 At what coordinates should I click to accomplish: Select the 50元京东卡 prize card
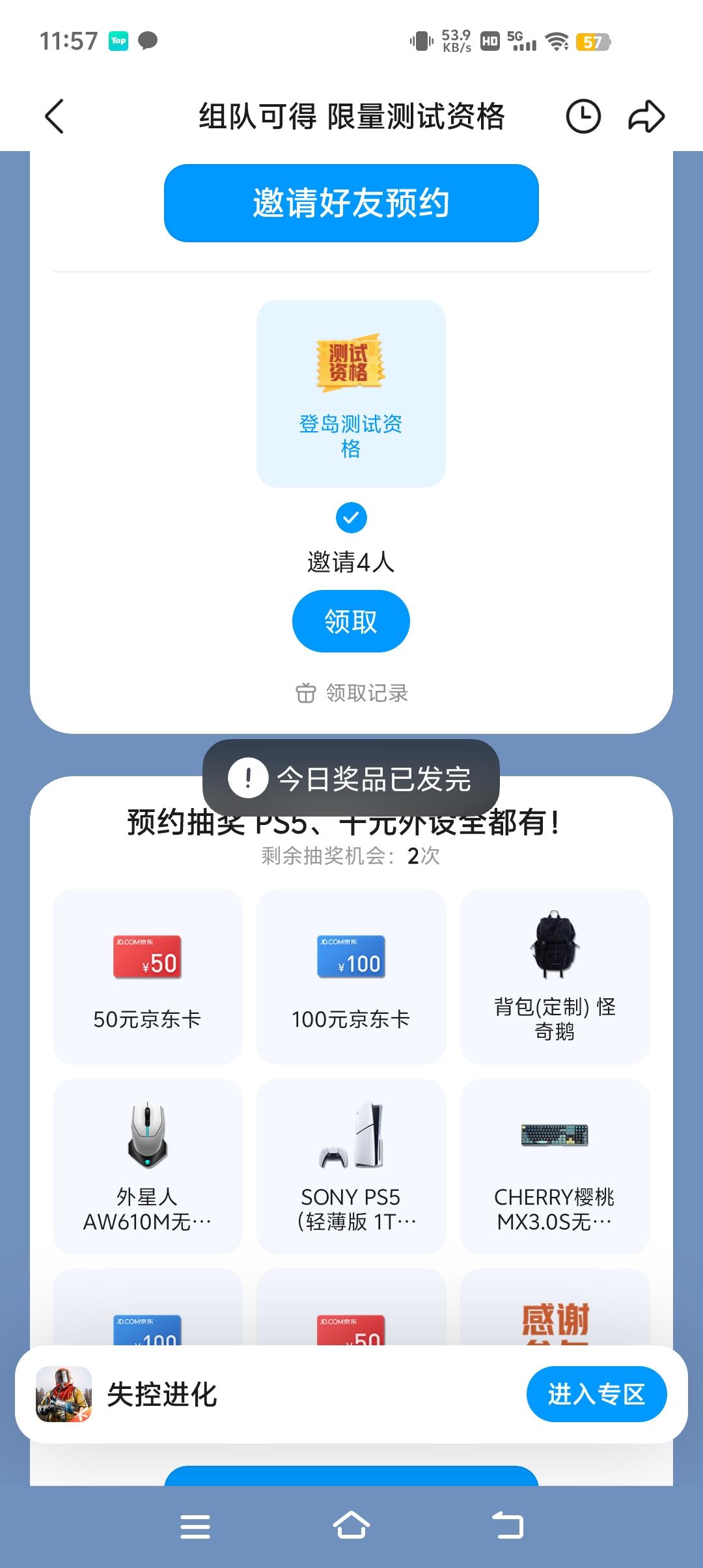[147, 977]
